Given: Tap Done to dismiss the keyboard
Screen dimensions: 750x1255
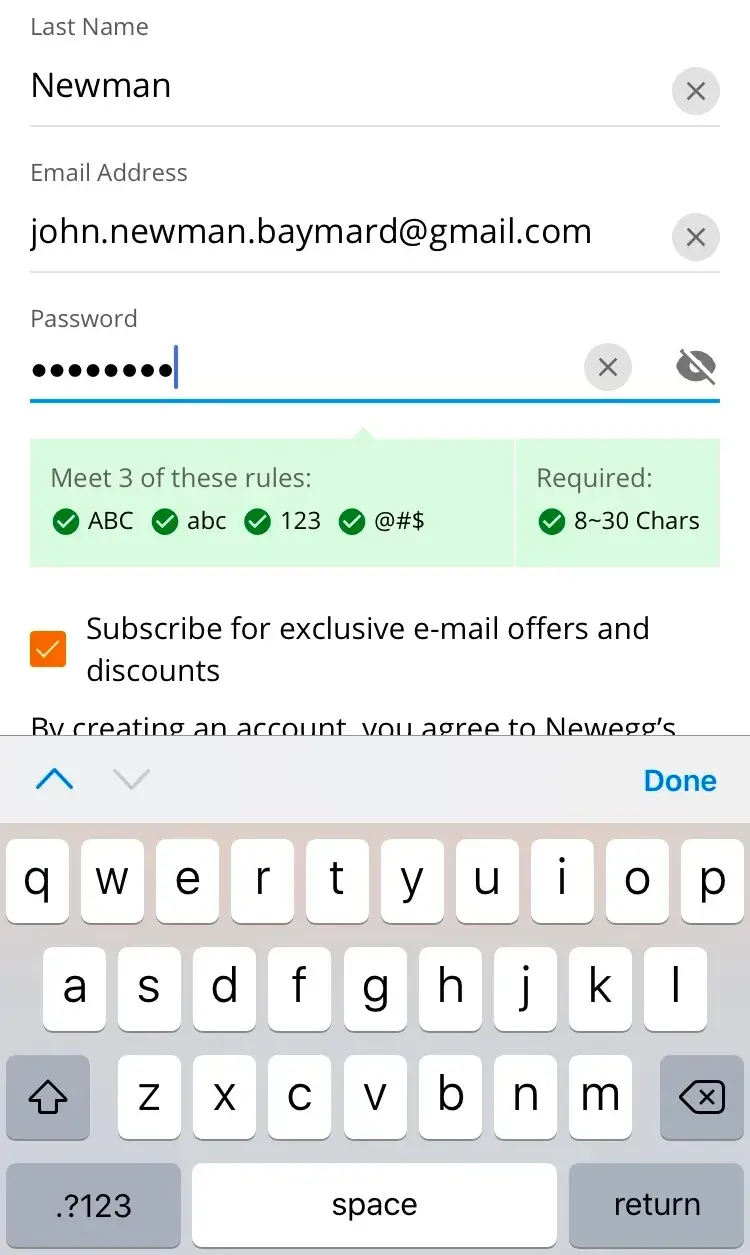Looking at the screenshot, I should tap(680, 780).
